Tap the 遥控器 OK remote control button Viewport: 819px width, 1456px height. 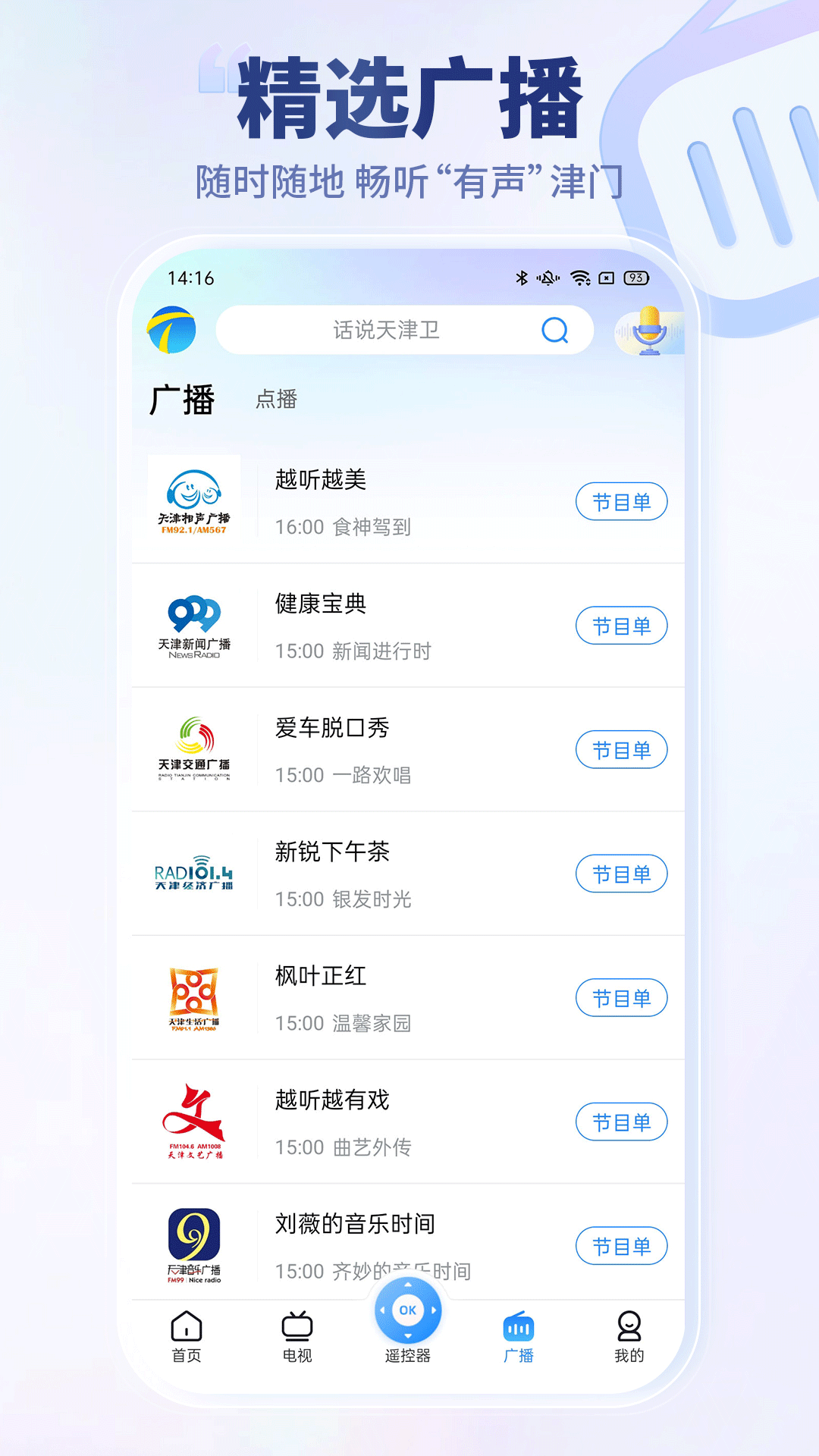408,1310
